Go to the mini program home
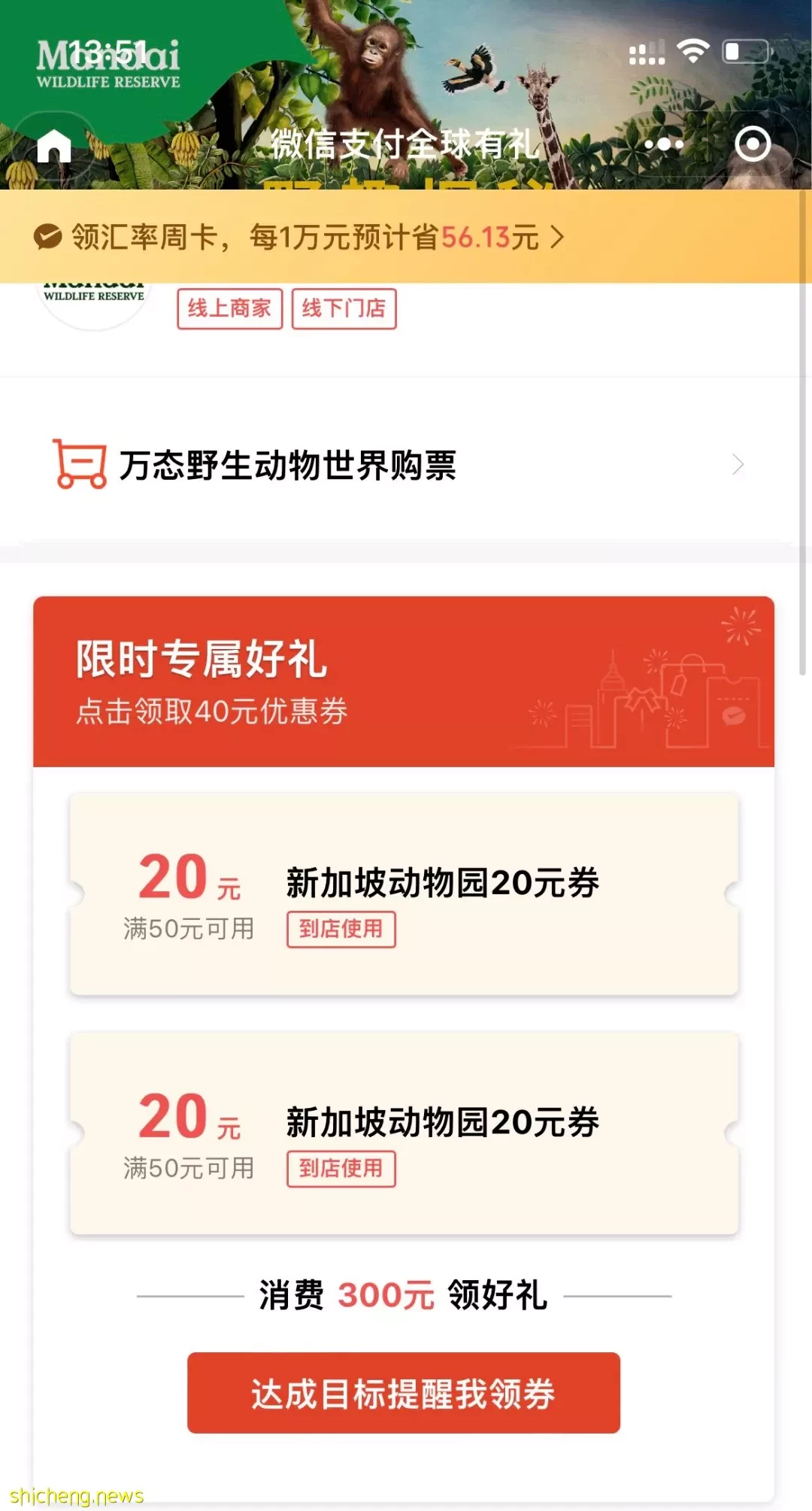Screen dimensions: 812x1511 coord(54,145)
